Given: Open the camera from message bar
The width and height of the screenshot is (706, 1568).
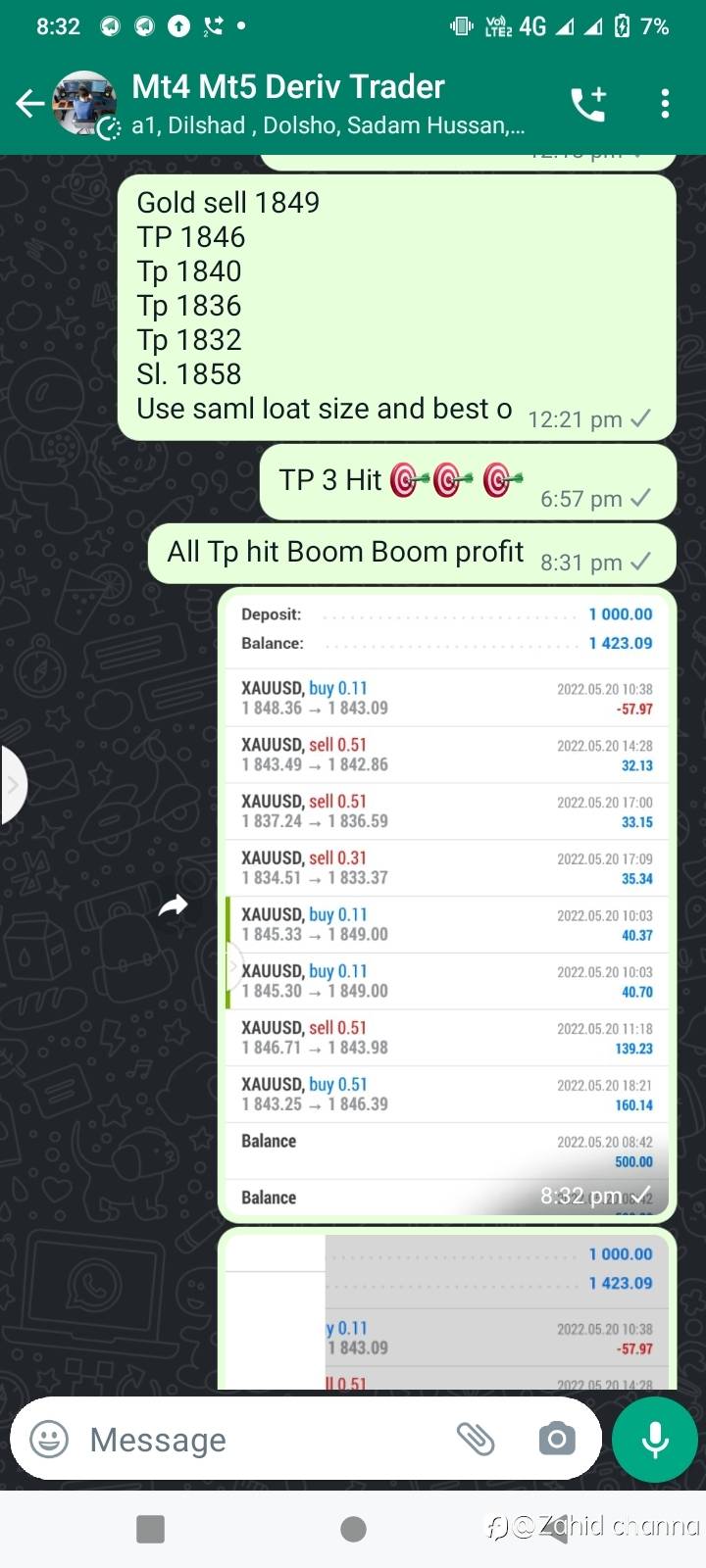Looking at the screenshot, I should [556, 1439].
